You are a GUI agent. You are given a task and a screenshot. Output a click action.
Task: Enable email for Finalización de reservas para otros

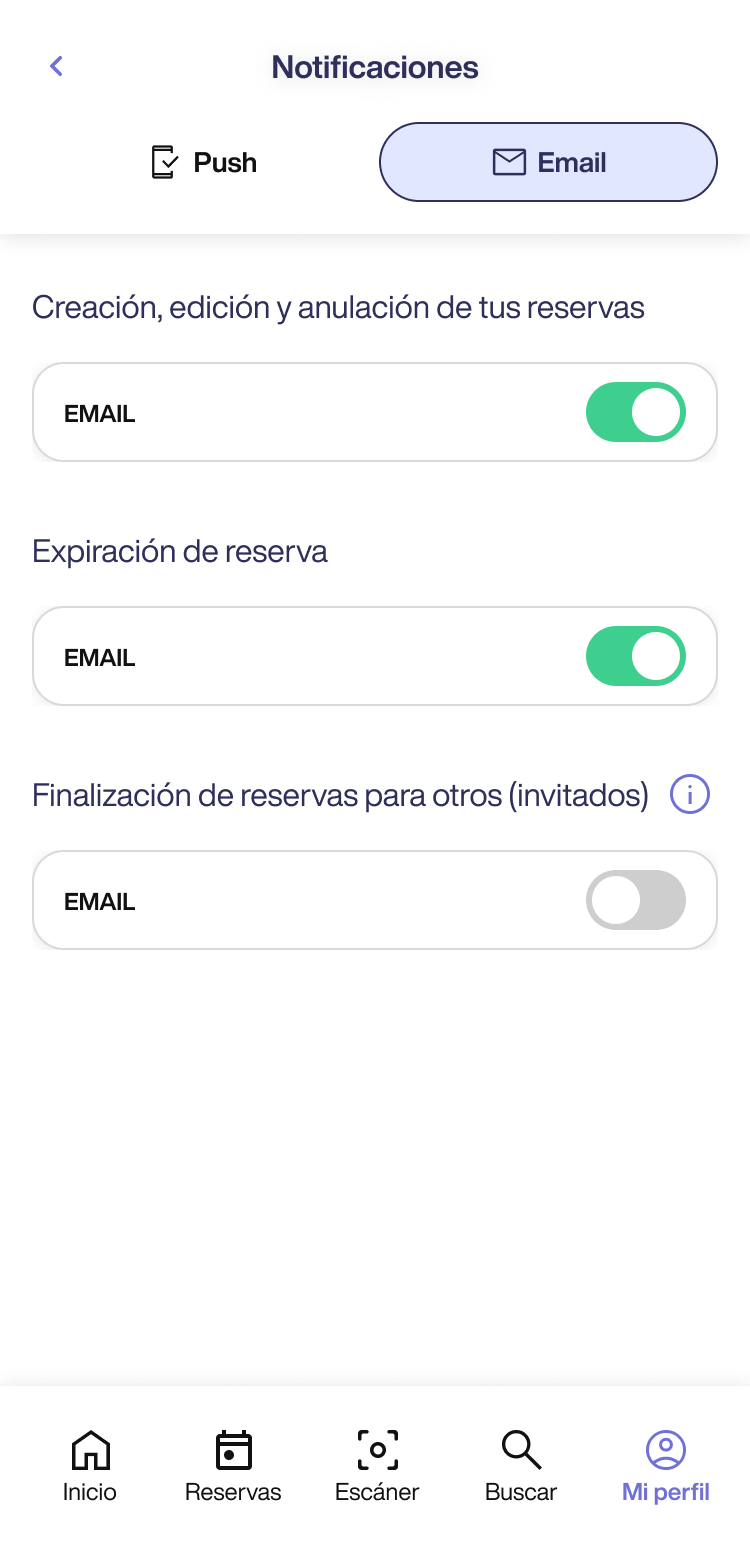pos(635,900)
